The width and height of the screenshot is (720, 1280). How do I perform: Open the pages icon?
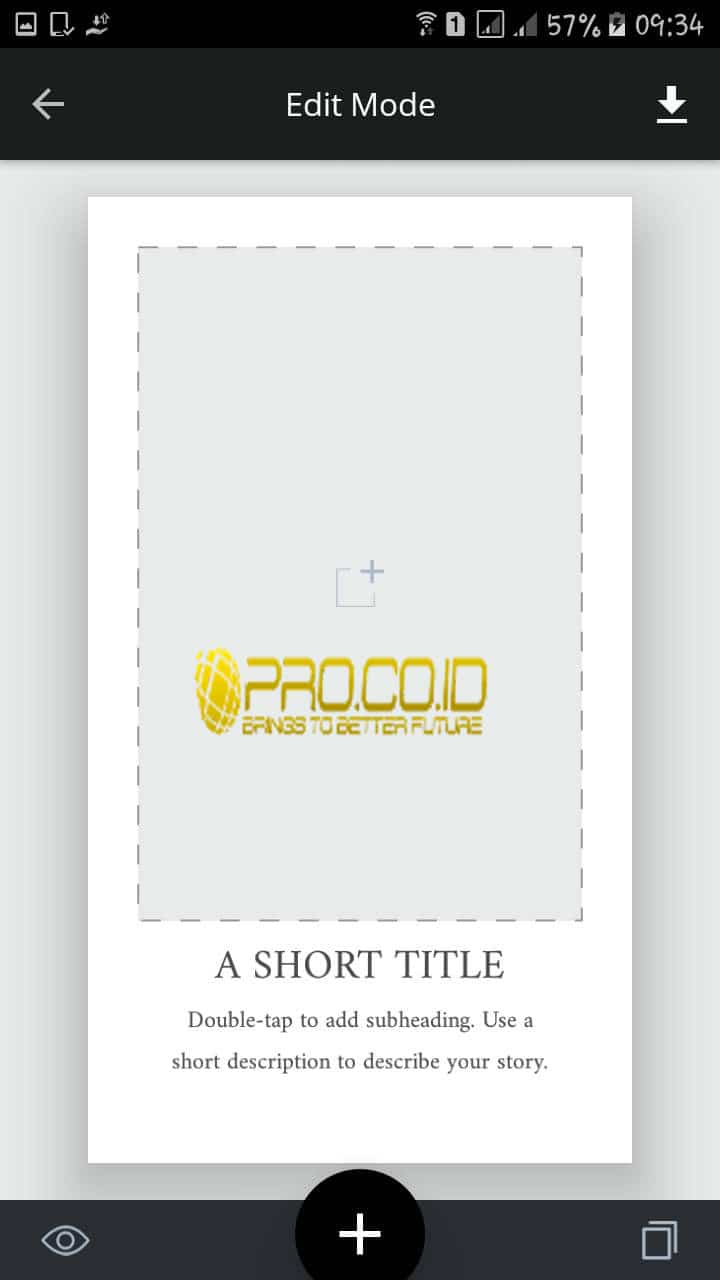pos(658,1240)
